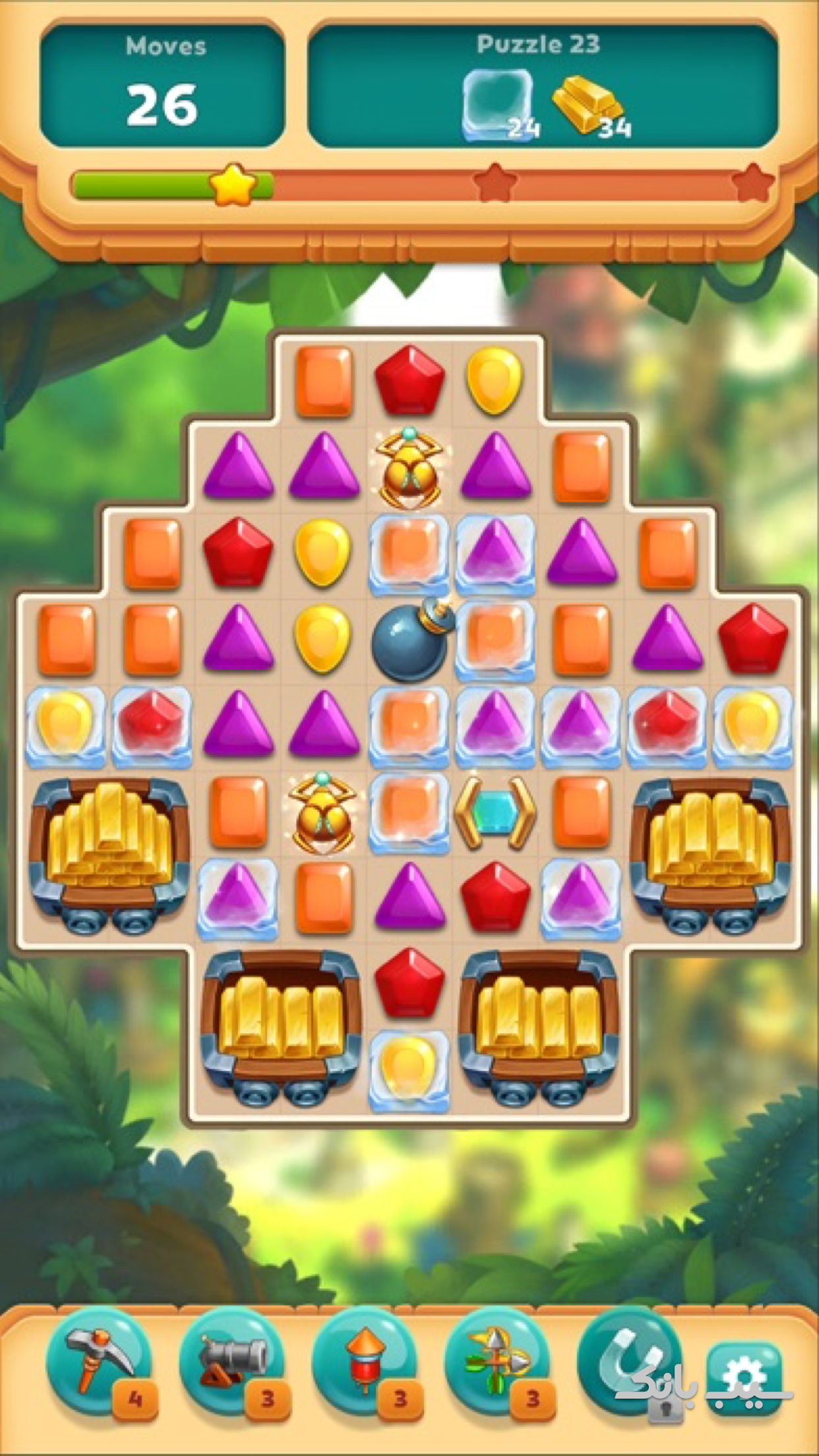Tap the golden scarab left of the iced orange gem
Screen dimensions: 819x1456
click(x=323, y=812)
